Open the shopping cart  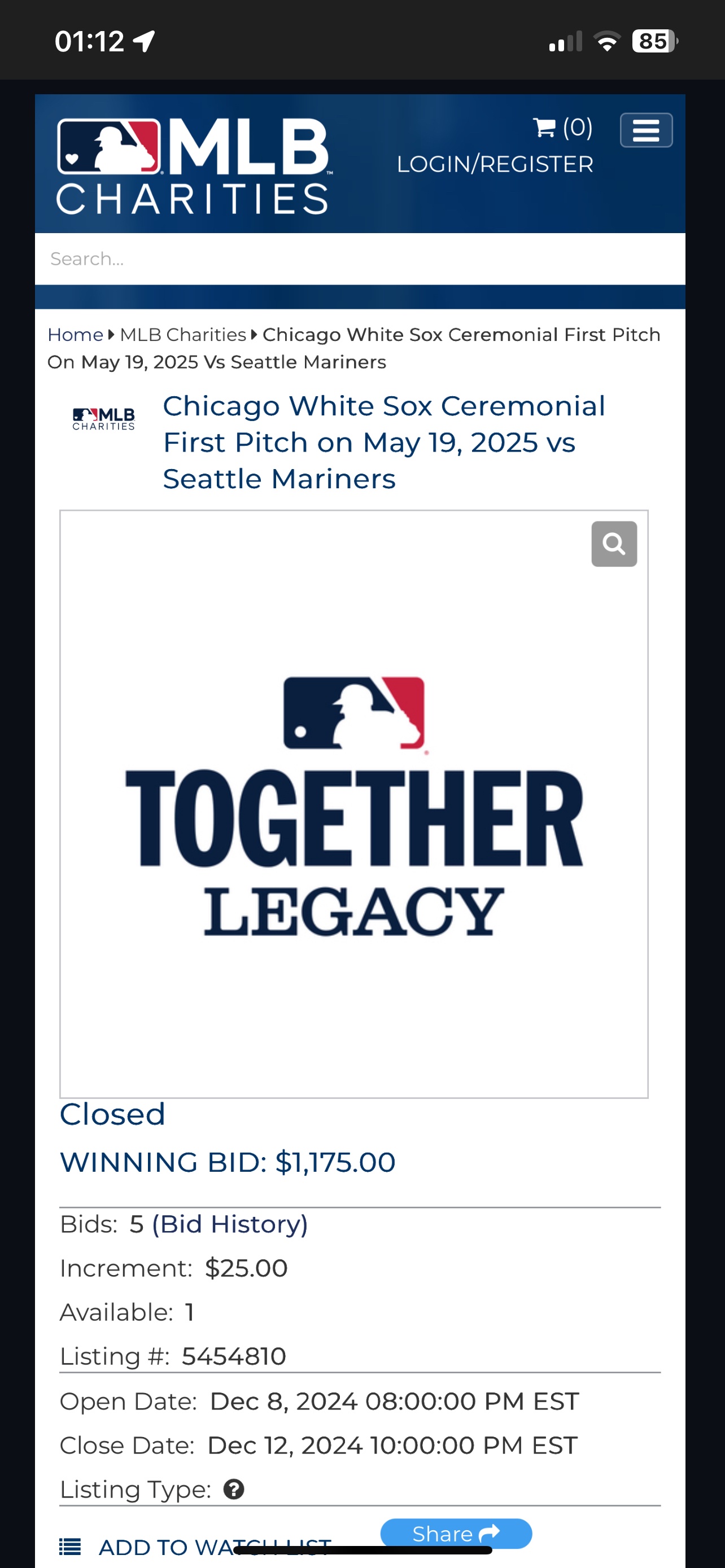(562, 127)
